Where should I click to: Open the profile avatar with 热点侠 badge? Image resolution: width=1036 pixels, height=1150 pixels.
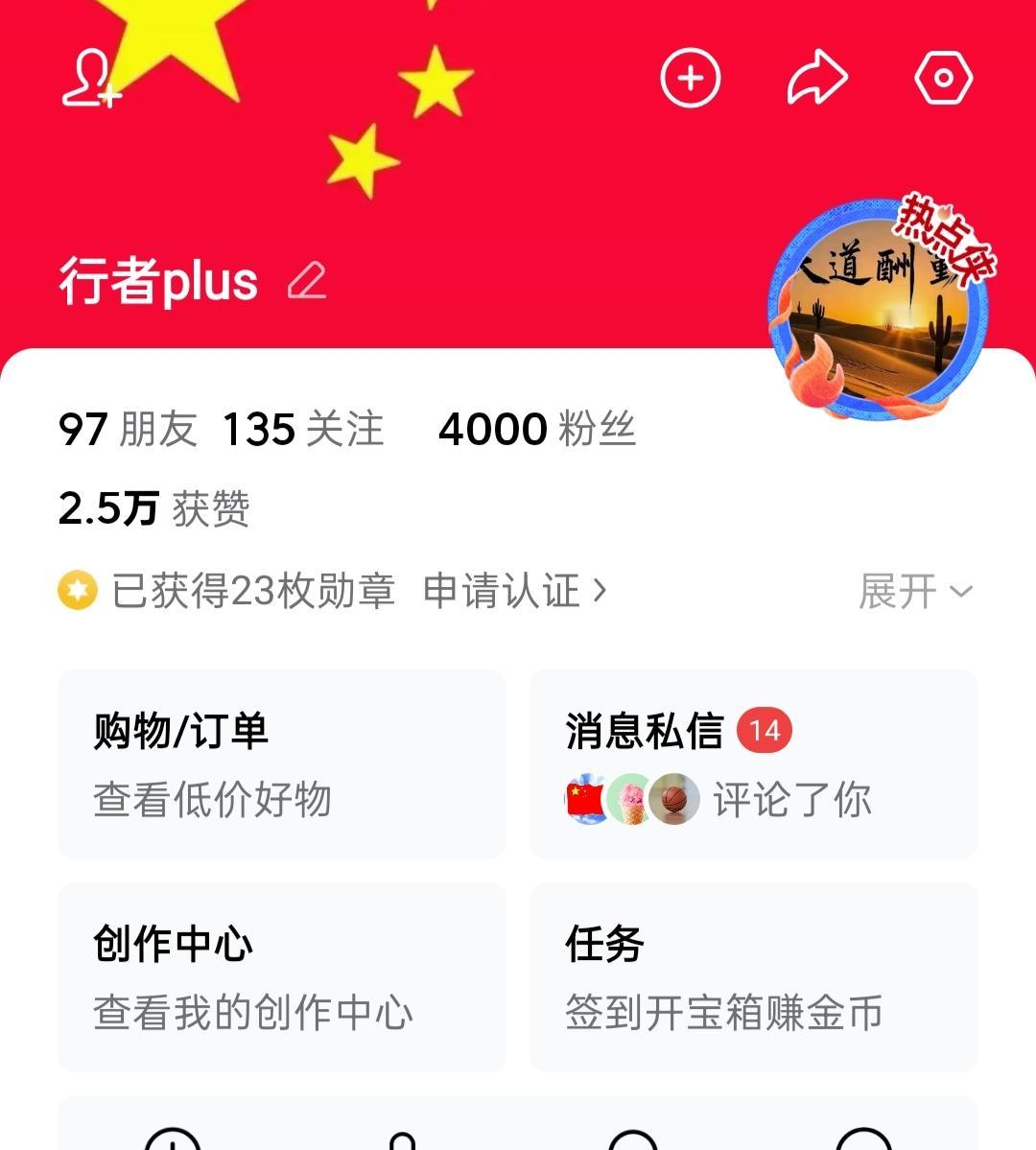click(x=878, y=309)
